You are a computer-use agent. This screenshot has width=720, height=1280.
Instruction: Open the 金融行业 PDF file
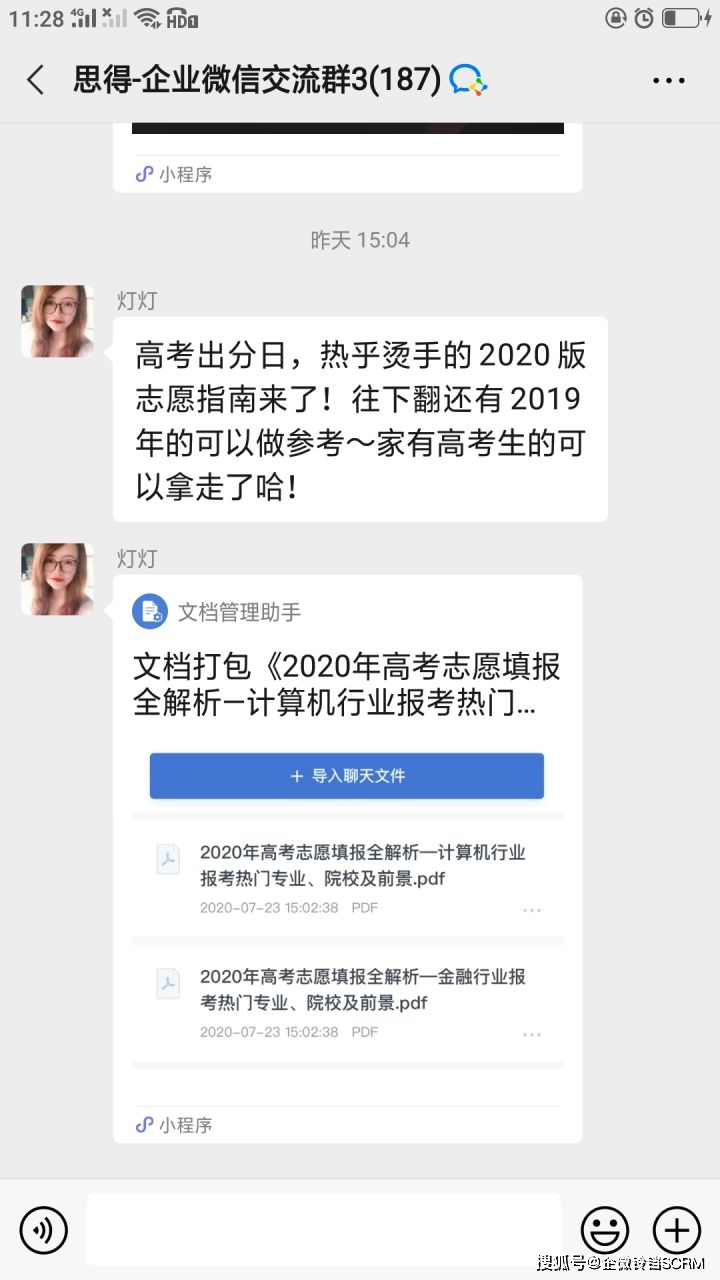[362, 990]
